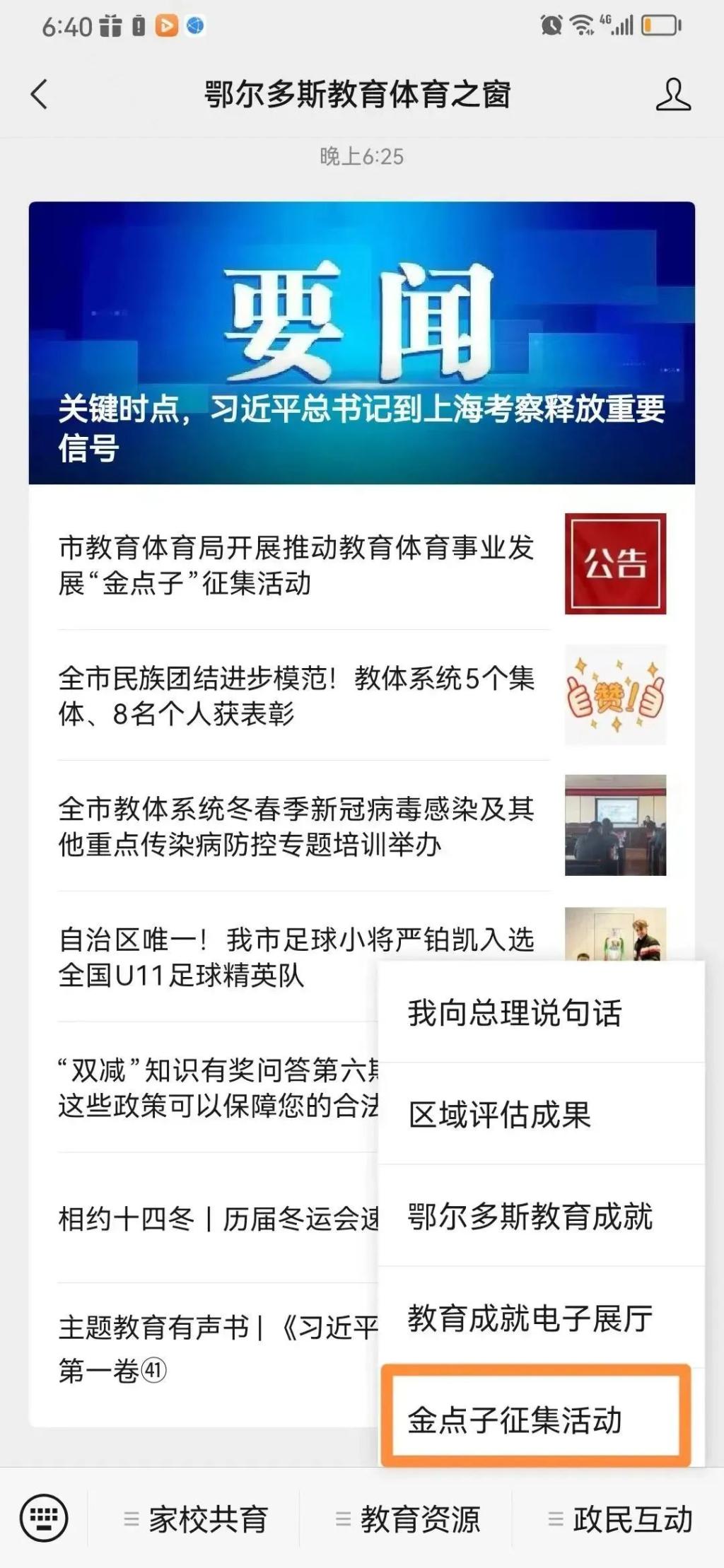Open the account profile icon
The width and height of the screenshot is (724, 1568).
[x=672, y=95]
